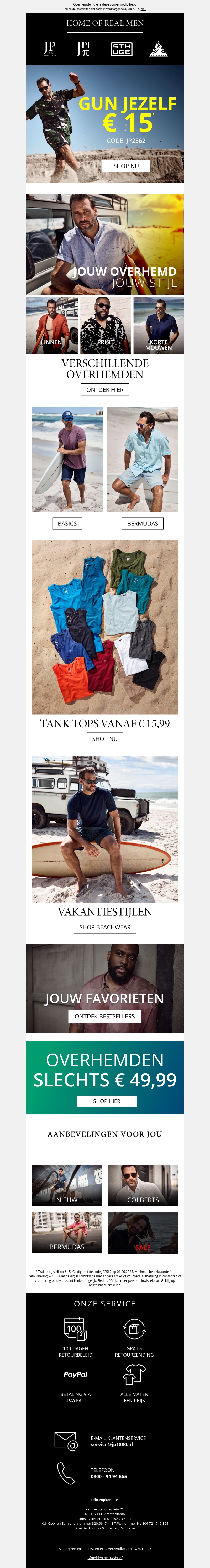Tap the SHOP NU button under code JP2562
This screenshot has width=210, height=1568.
pyautogui.click(x=126, y=165)
